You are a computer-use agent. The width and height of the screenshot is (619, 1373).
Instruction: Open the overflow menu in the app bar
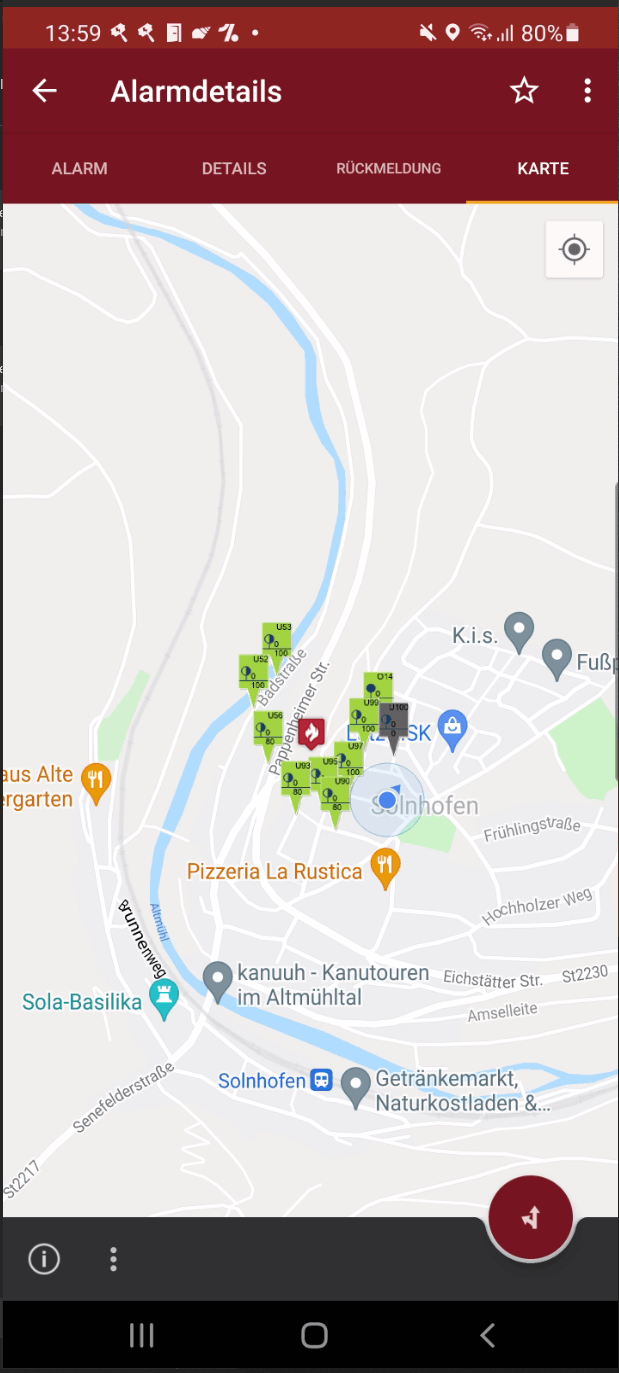(x=587, y=91)
